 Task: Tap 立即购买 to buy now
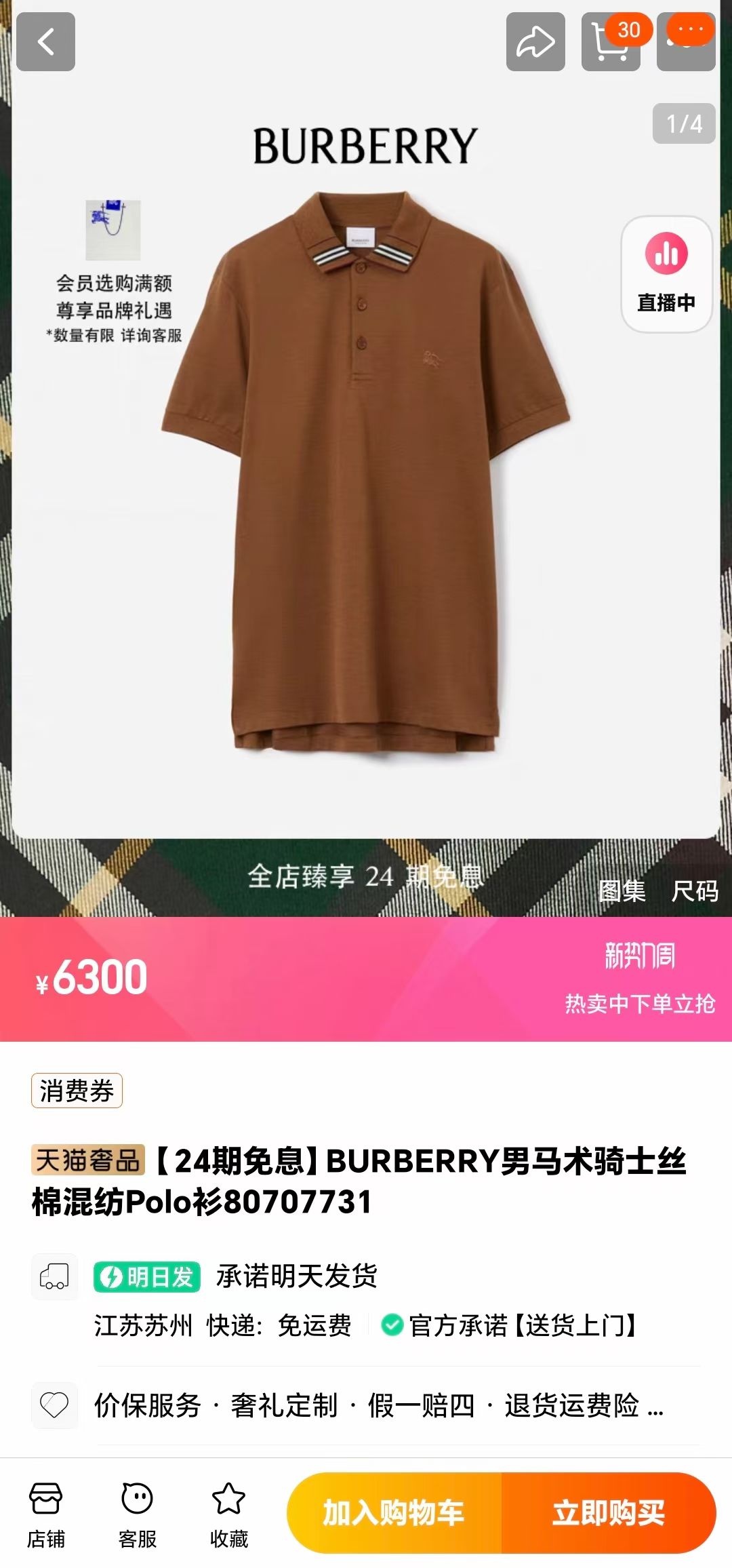click(609, 1513)
